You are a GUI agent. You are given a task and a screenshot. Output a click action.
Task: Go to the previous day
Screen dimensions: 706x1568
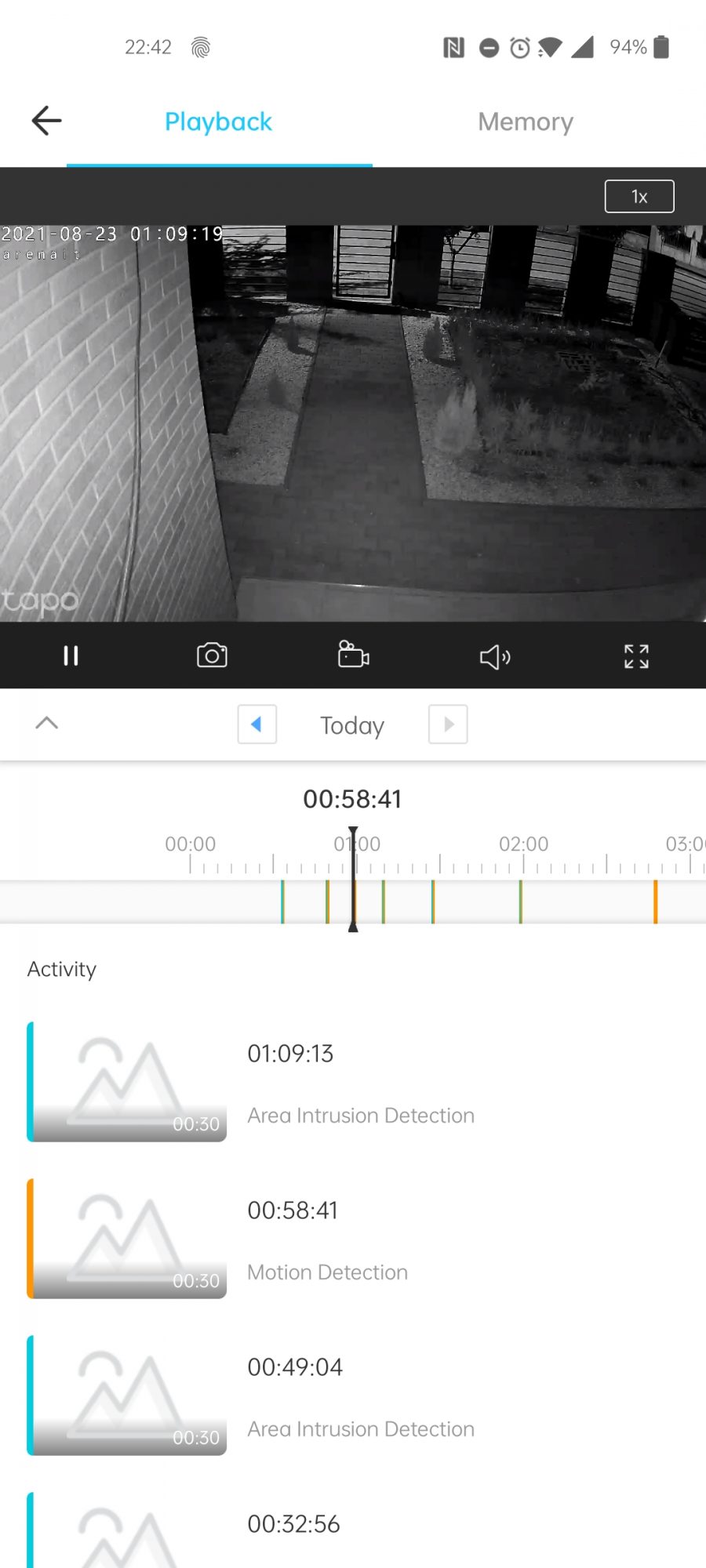257,724
